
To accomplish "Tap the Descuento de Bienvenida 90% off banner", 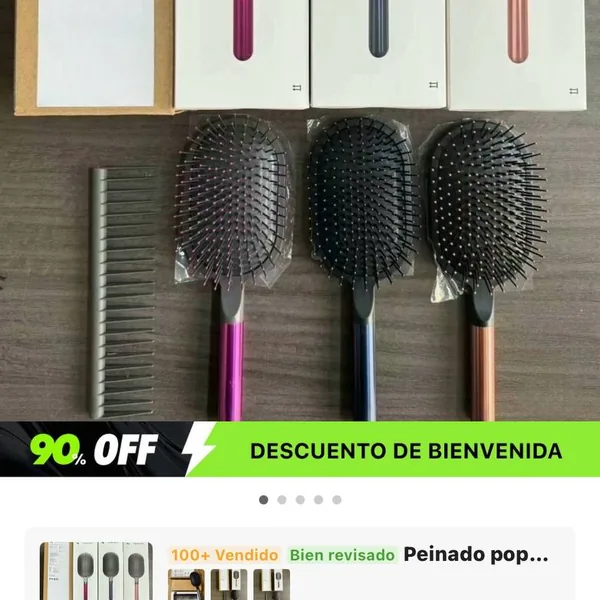I will point(300,450).
